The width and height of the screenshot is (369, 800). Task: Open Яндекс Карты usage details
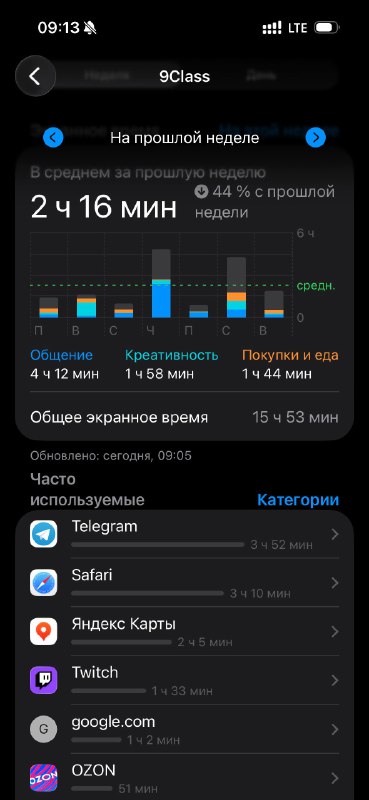click(184, 632)
